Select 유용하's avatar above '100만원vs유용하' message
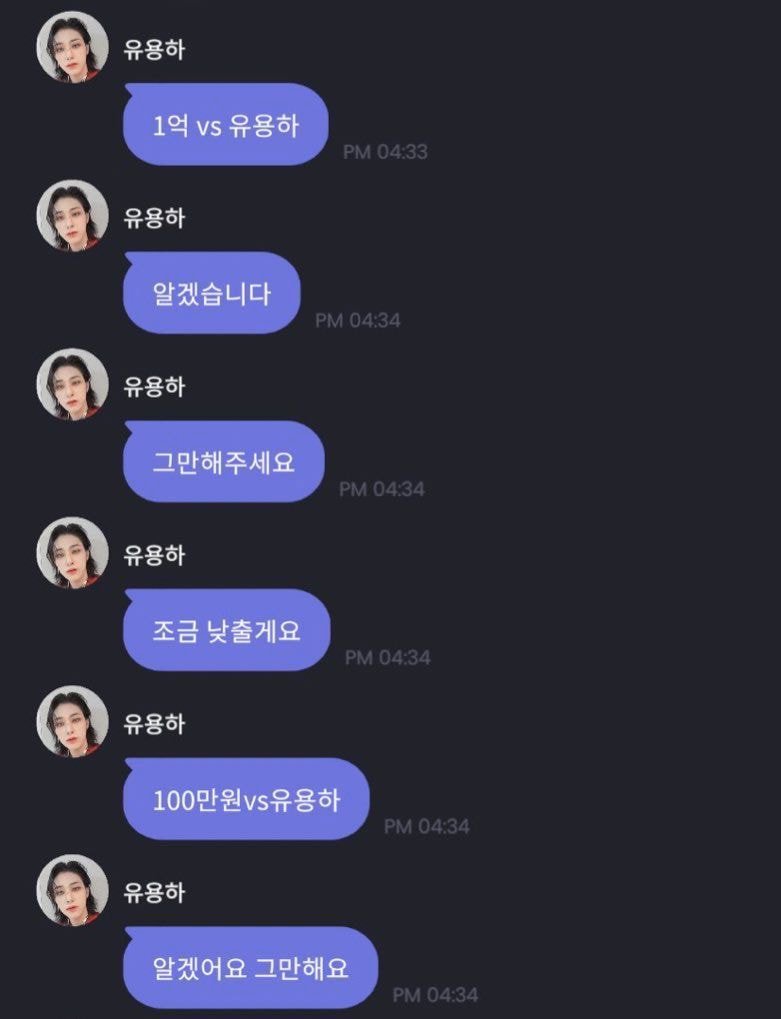The image size is (781, 1019). click(x=72, y=721)
